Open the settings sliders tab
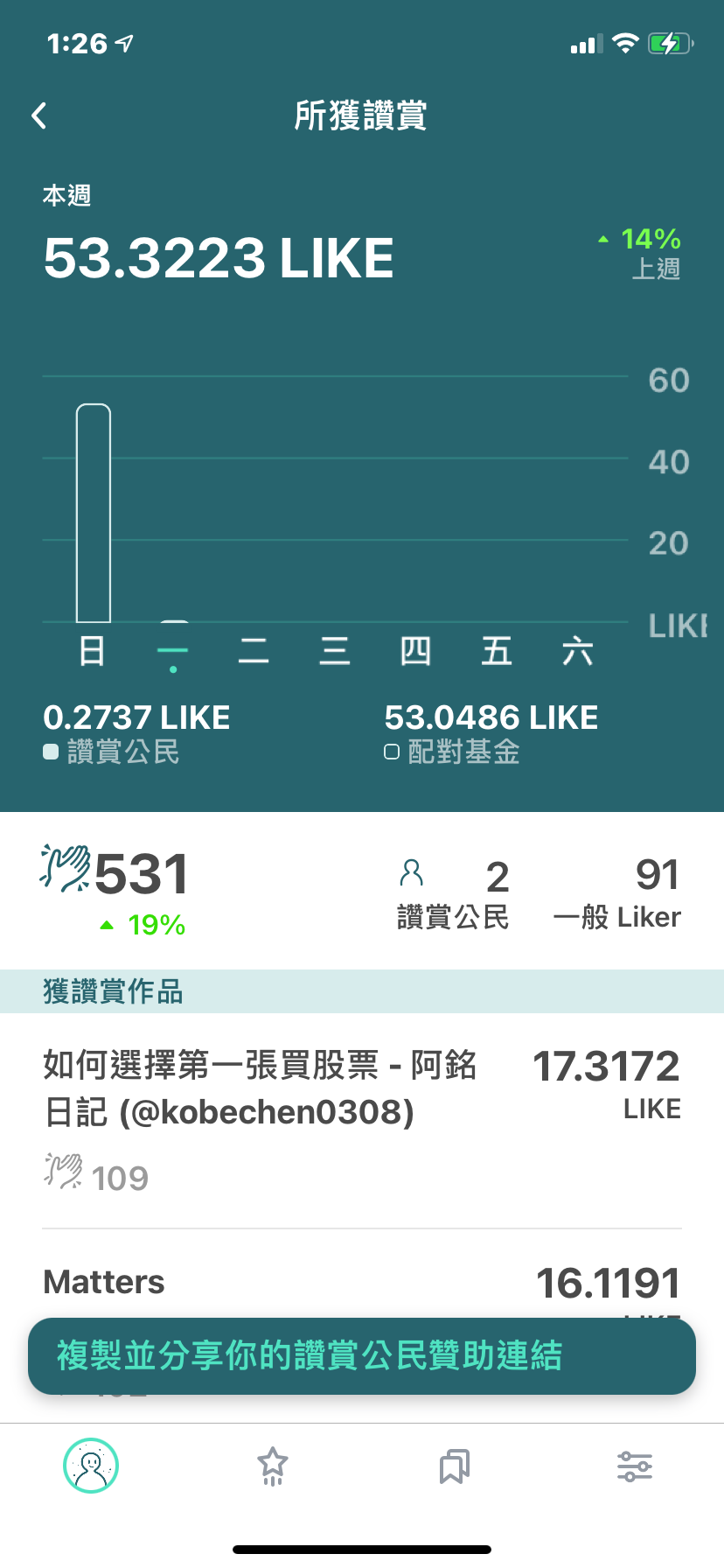The height and width of the screenshot is (1568, 724). [x=634, y=1466]
